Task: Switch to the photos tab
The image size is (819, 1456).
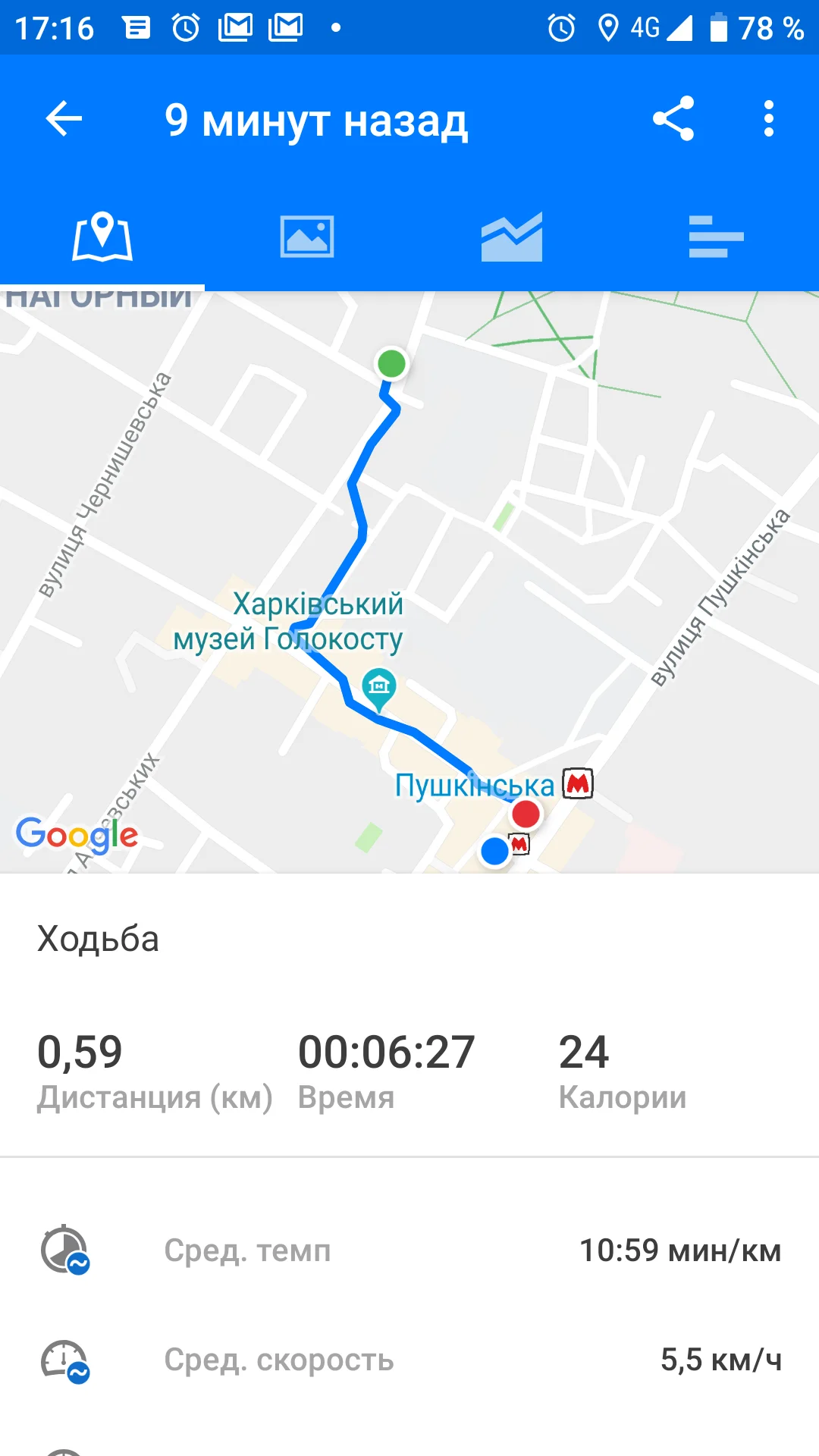Action: click(307, 237)
